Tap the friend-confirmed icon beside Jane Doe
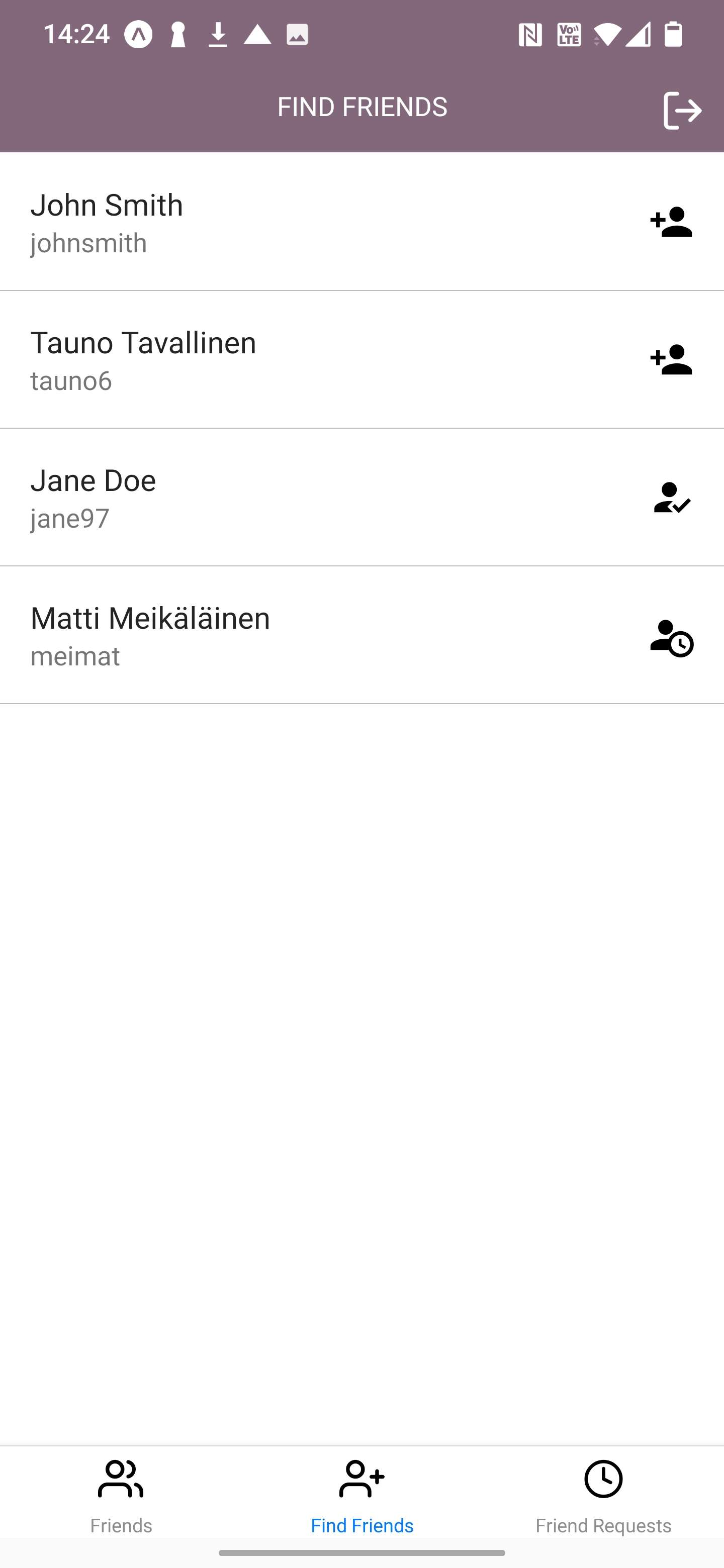 tap(671, 498)
